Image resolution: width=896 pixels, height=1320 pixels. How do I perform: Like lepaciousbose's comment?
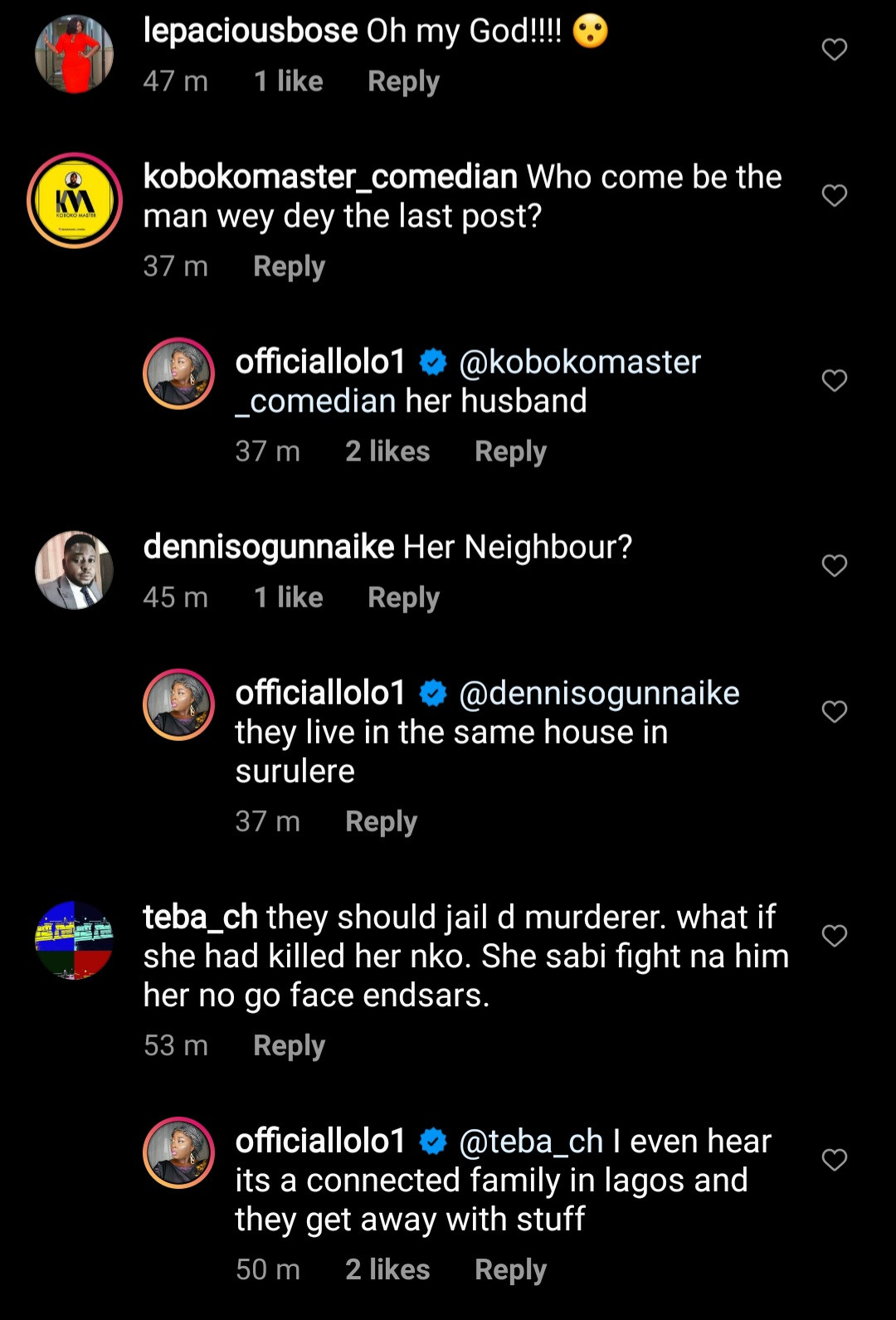[834, 50]
